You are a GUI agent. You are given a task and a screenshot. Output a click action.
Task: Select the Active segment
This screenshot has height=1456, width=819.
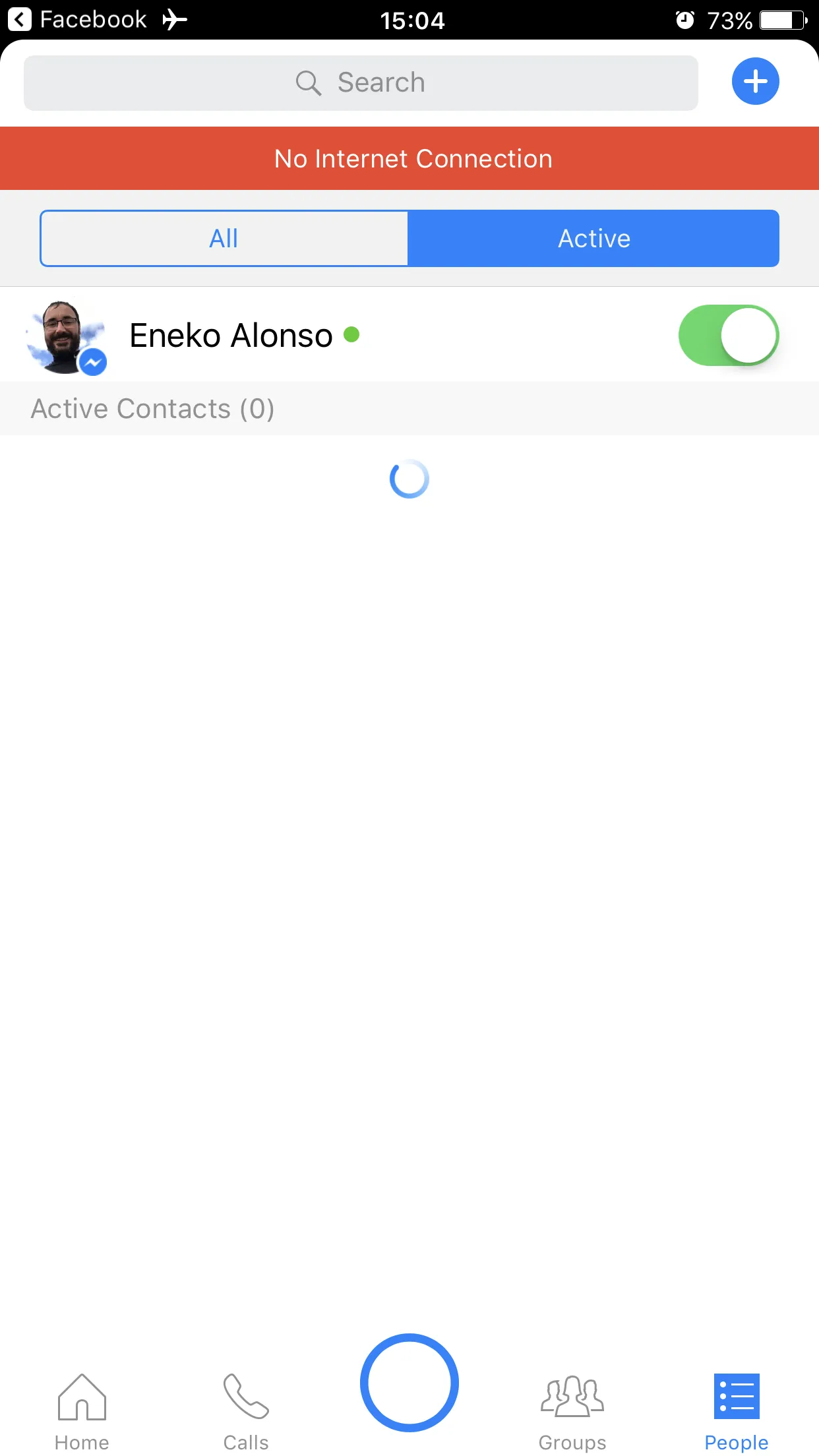593,239
